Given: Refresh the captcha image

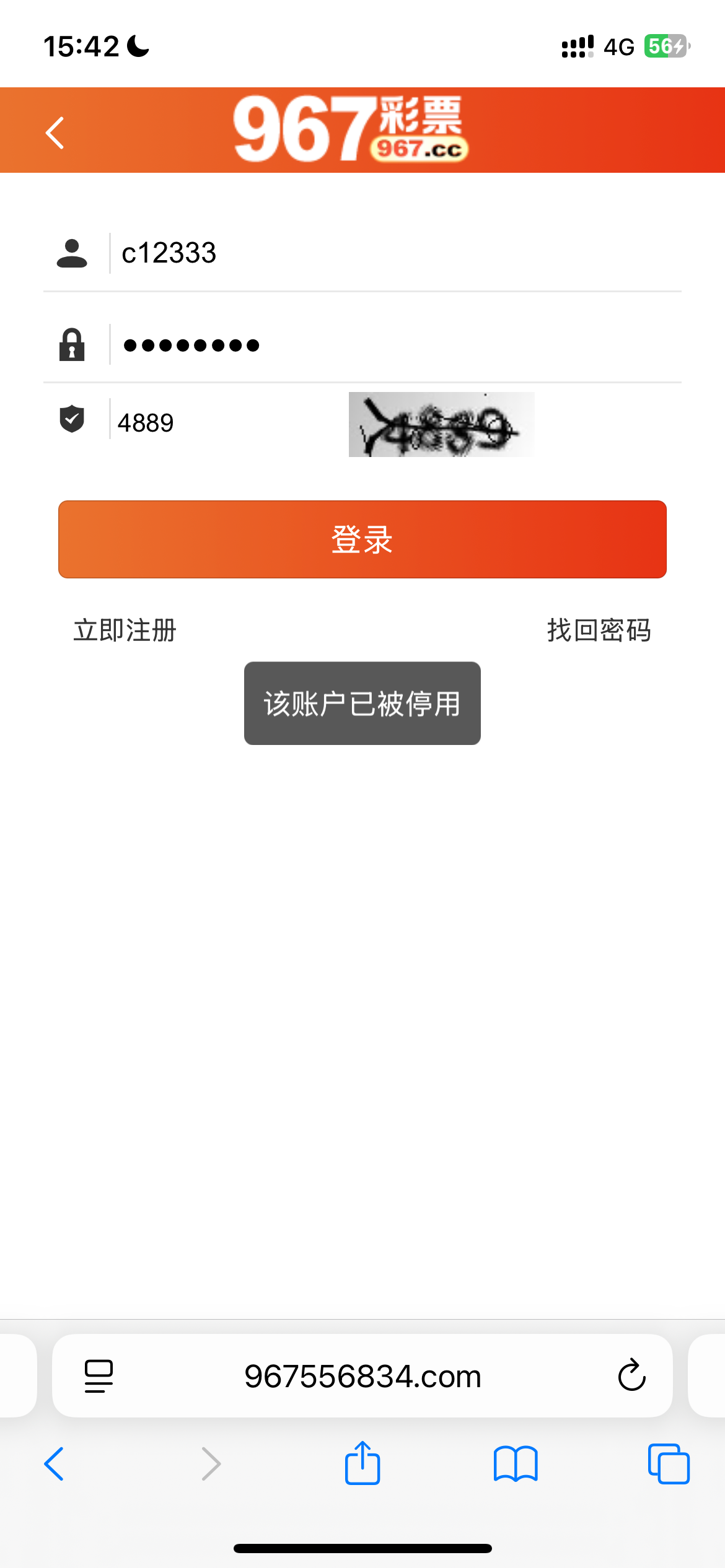Looking at the screenshot, I should tap(441, 425).
